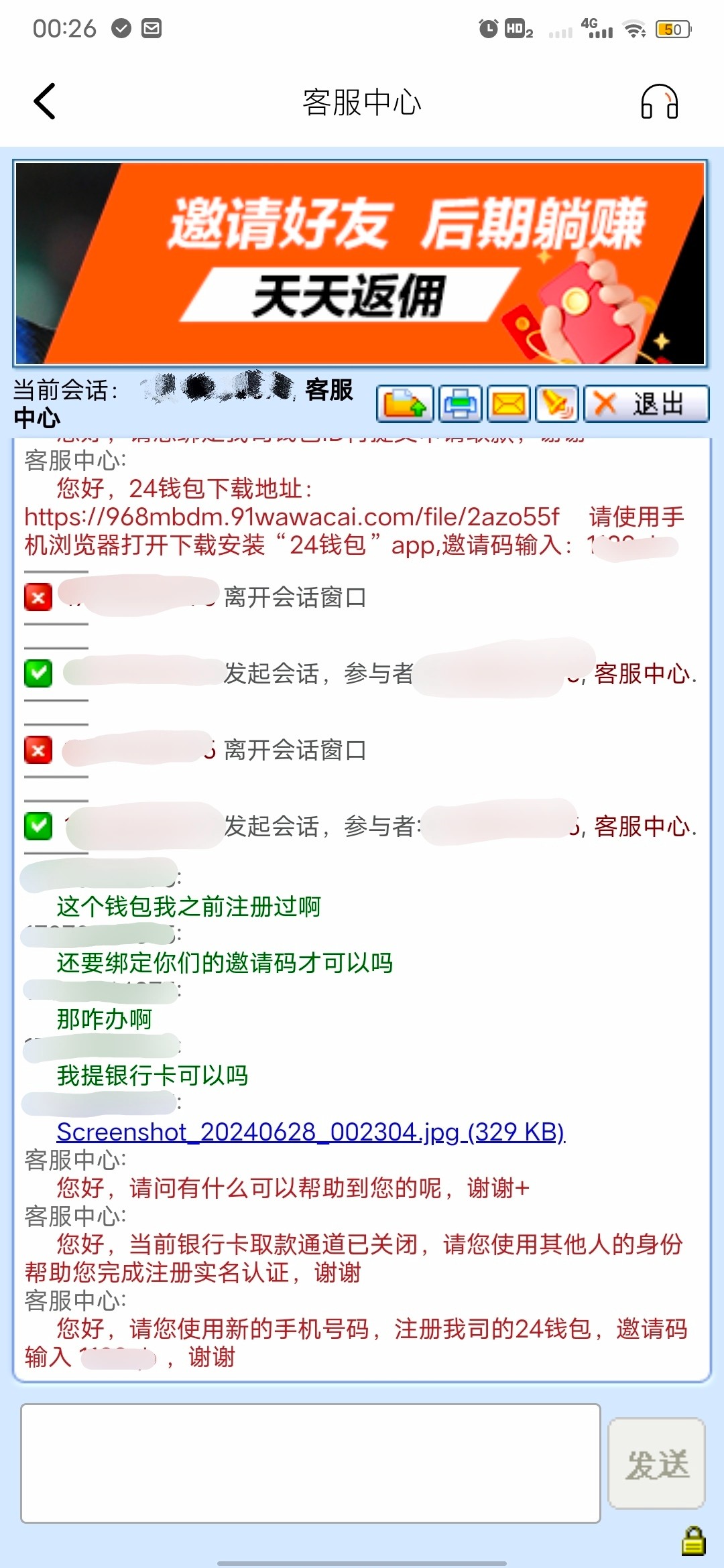Tap the sound bell toolbar icon

click(557, 404)
